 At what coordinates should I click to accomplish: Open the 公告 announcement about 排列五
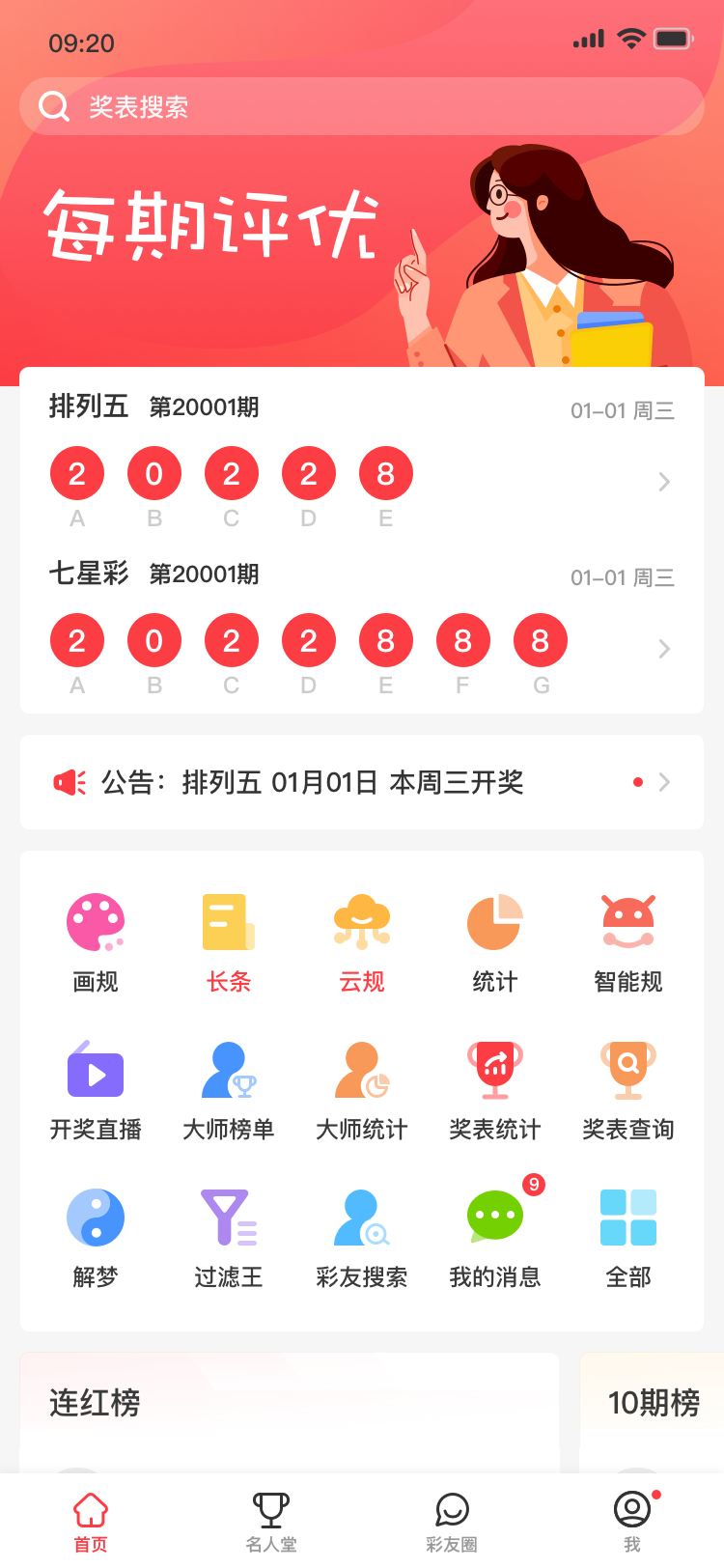(362, 782)
